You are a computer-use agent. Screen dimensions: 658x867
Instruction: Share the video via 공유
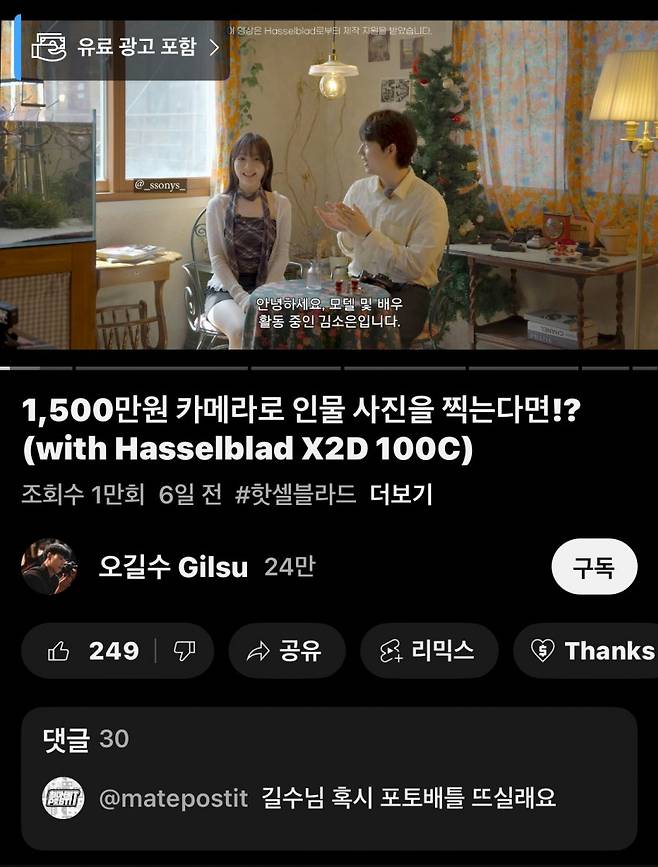click(286, 651)
